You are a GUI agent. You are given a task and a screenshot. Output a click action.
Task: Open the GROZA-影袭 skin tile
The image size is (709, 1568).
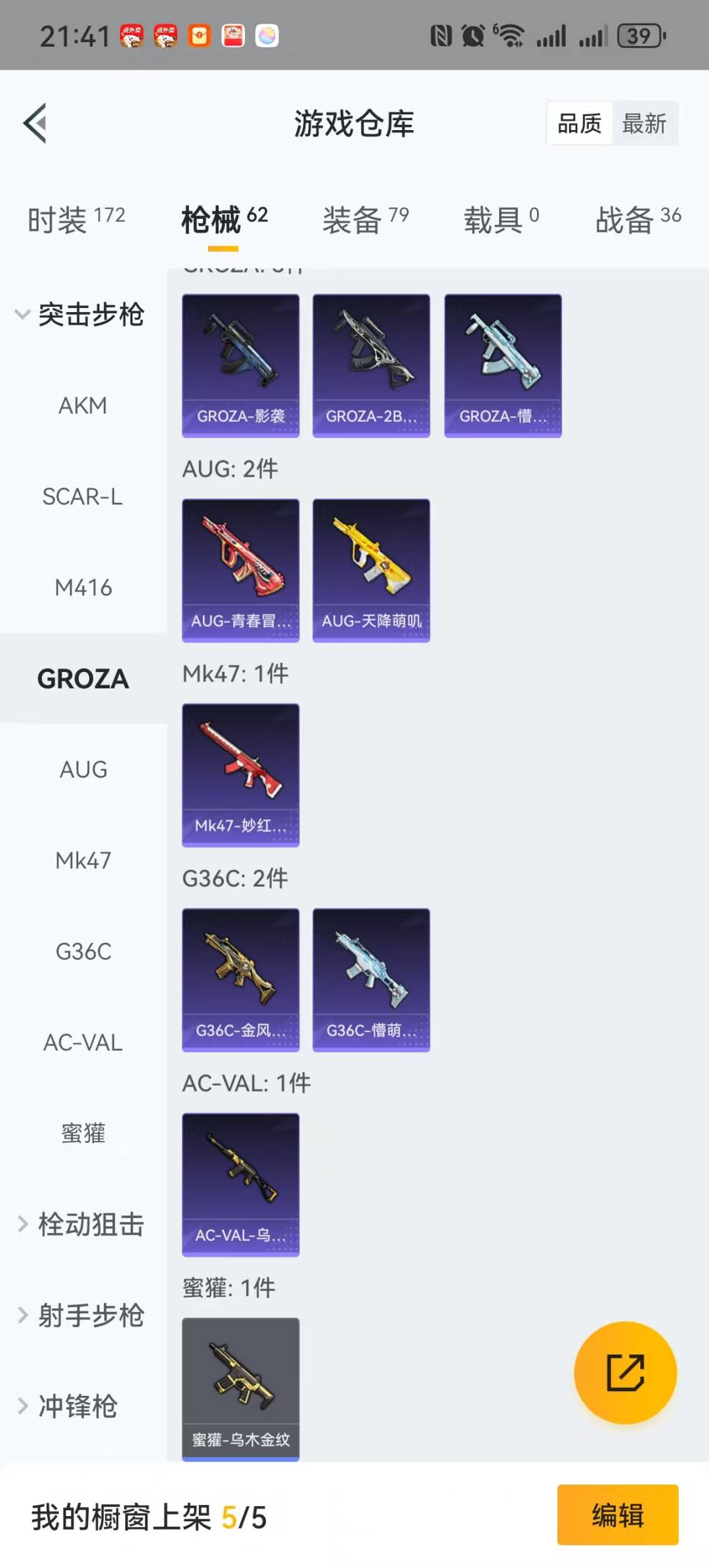pyautogui.click(x=240, y=365)
